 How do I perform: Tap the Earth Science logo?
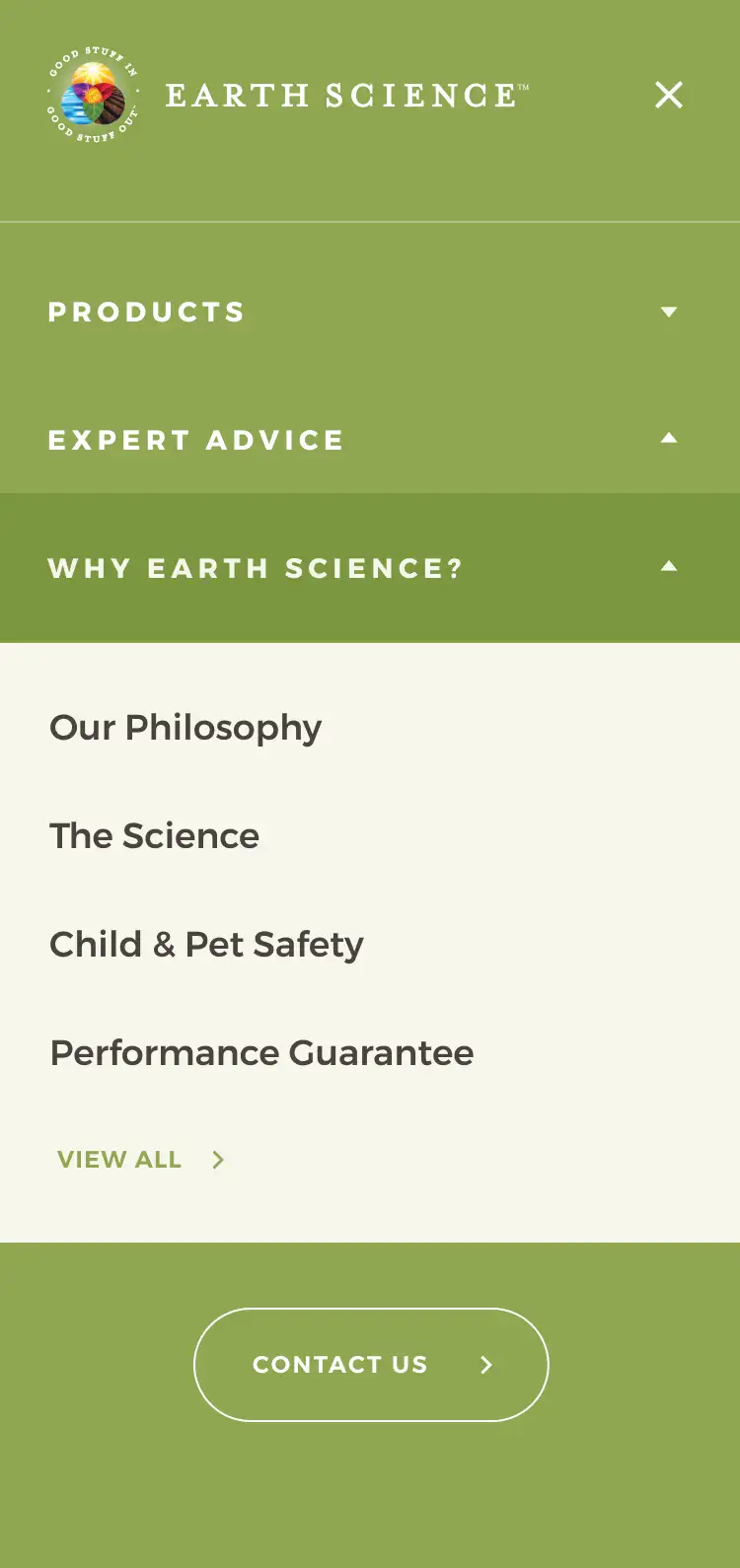point(288,95)
